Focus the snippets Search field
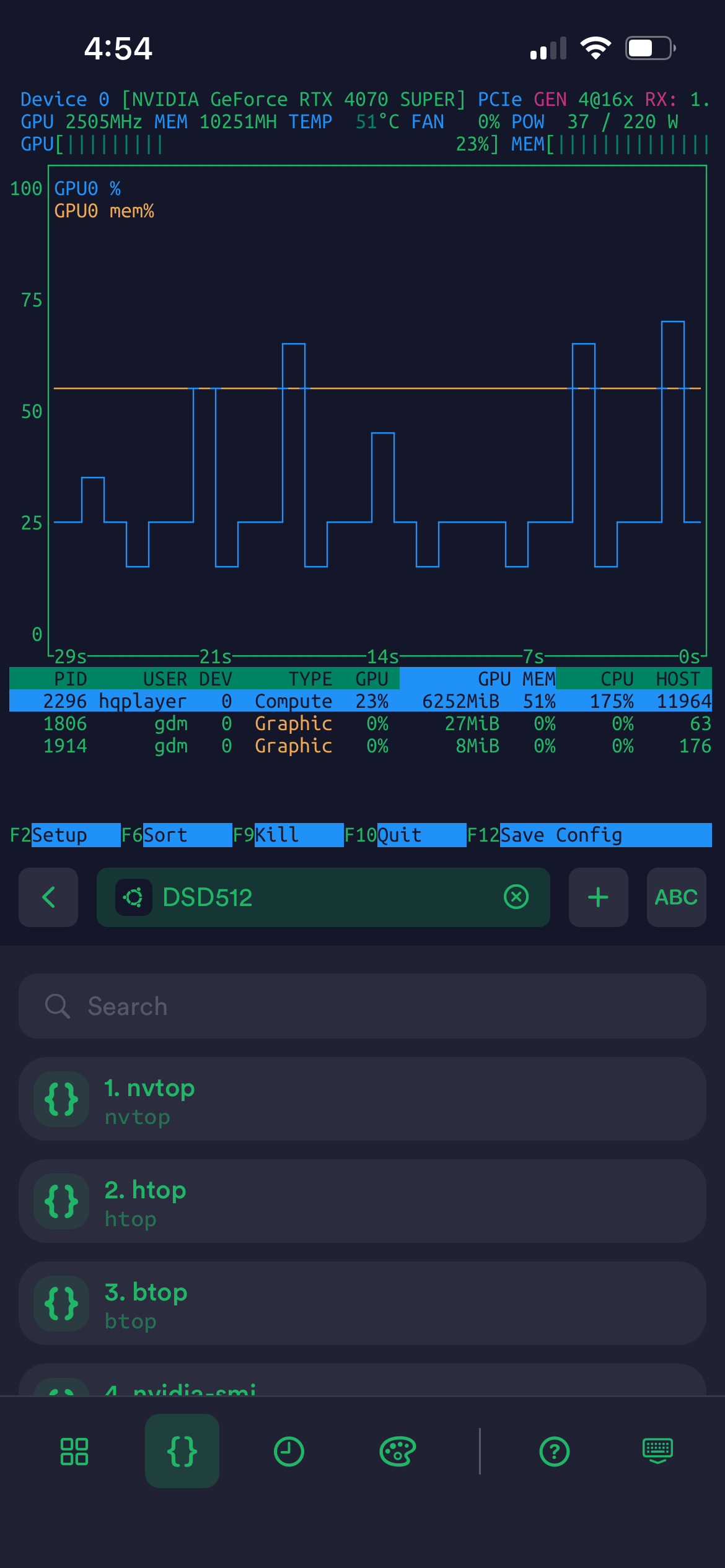This screenshot has height=1568, width=725. point(362,1006)
